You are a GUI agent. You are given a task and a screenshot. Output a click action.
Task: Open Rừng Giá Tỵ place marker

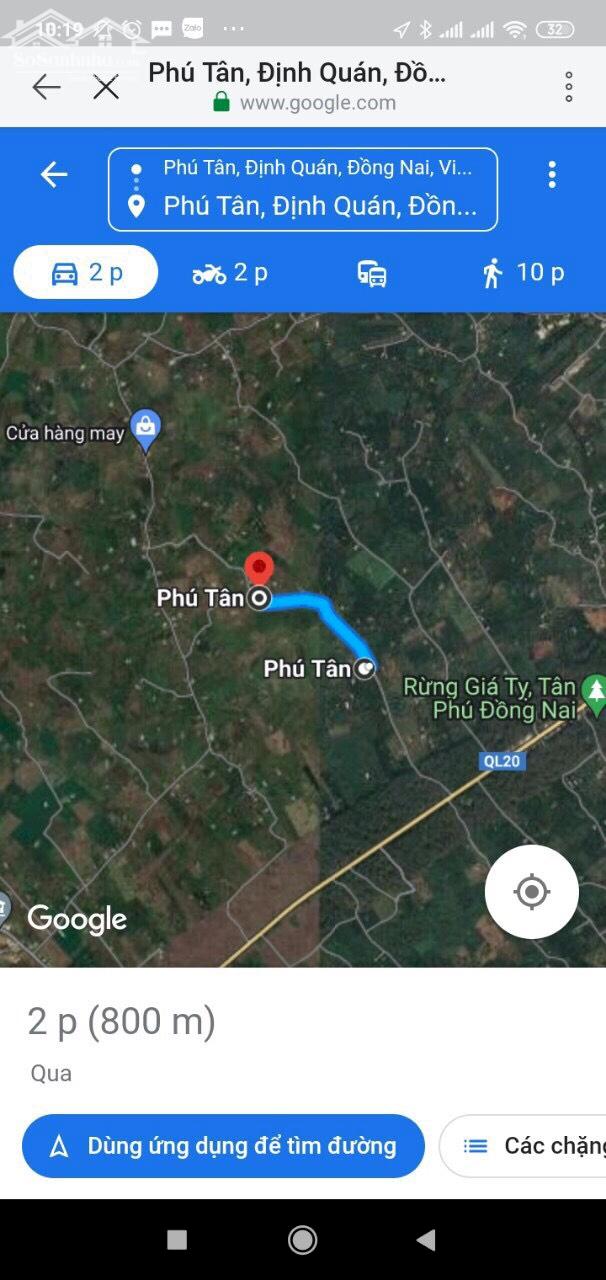(x=595, y=689)
